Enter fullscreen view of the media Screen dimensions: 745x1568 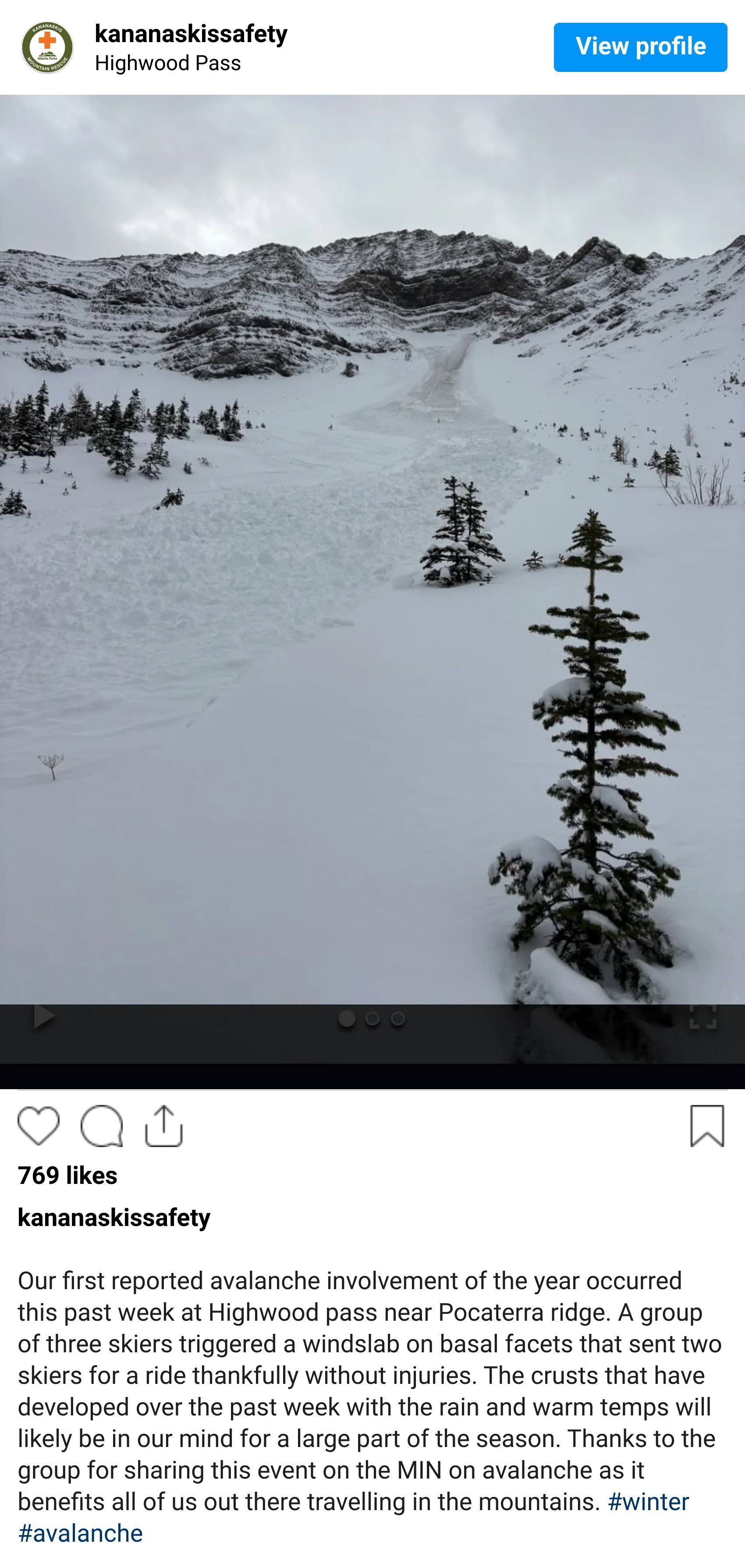[x=702, y=1017]
